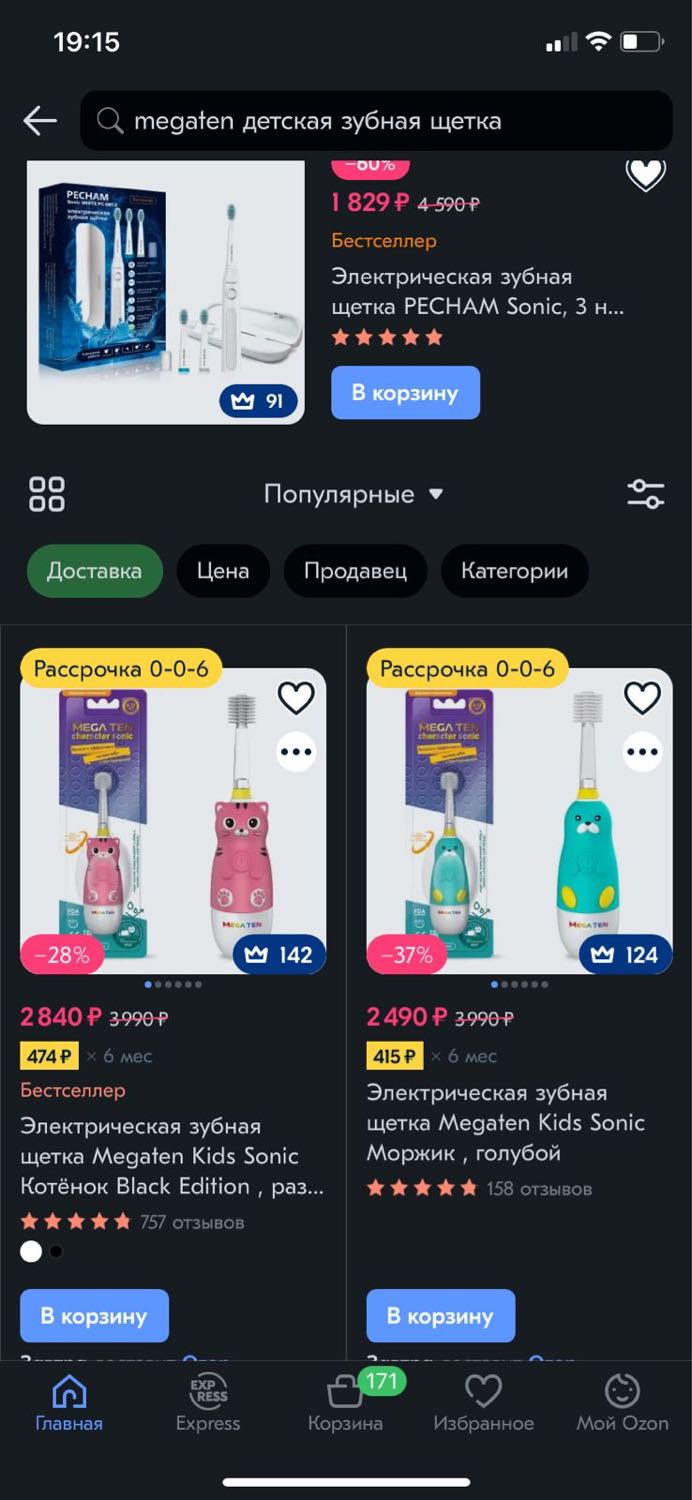The image size is (692, 1500).
Task: Go back using the arrow icon
Action: [40, 121]
